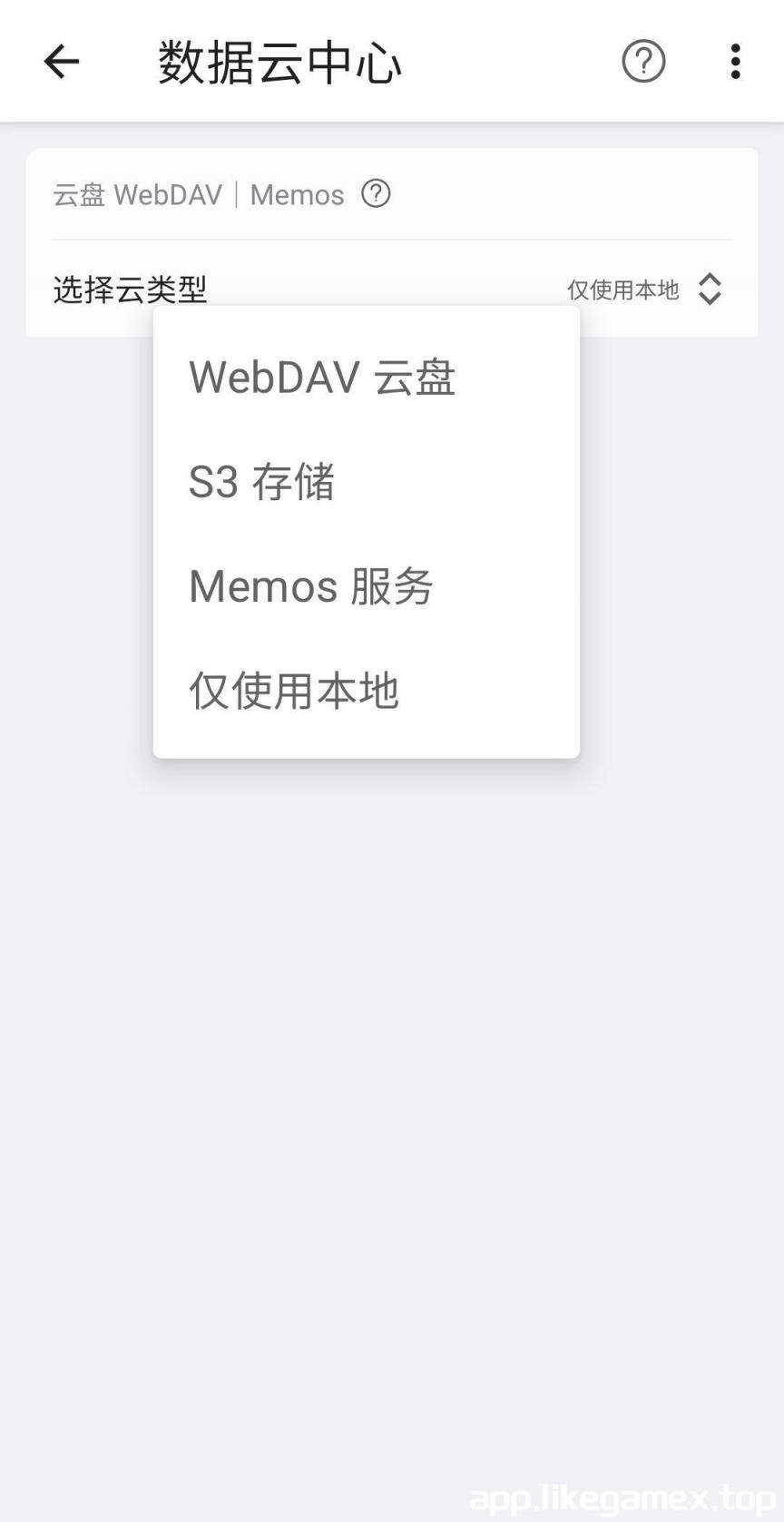Pick 仅使用本地 in the popup menu
The width and height of the screenshot is (784, 1522).
367,690
